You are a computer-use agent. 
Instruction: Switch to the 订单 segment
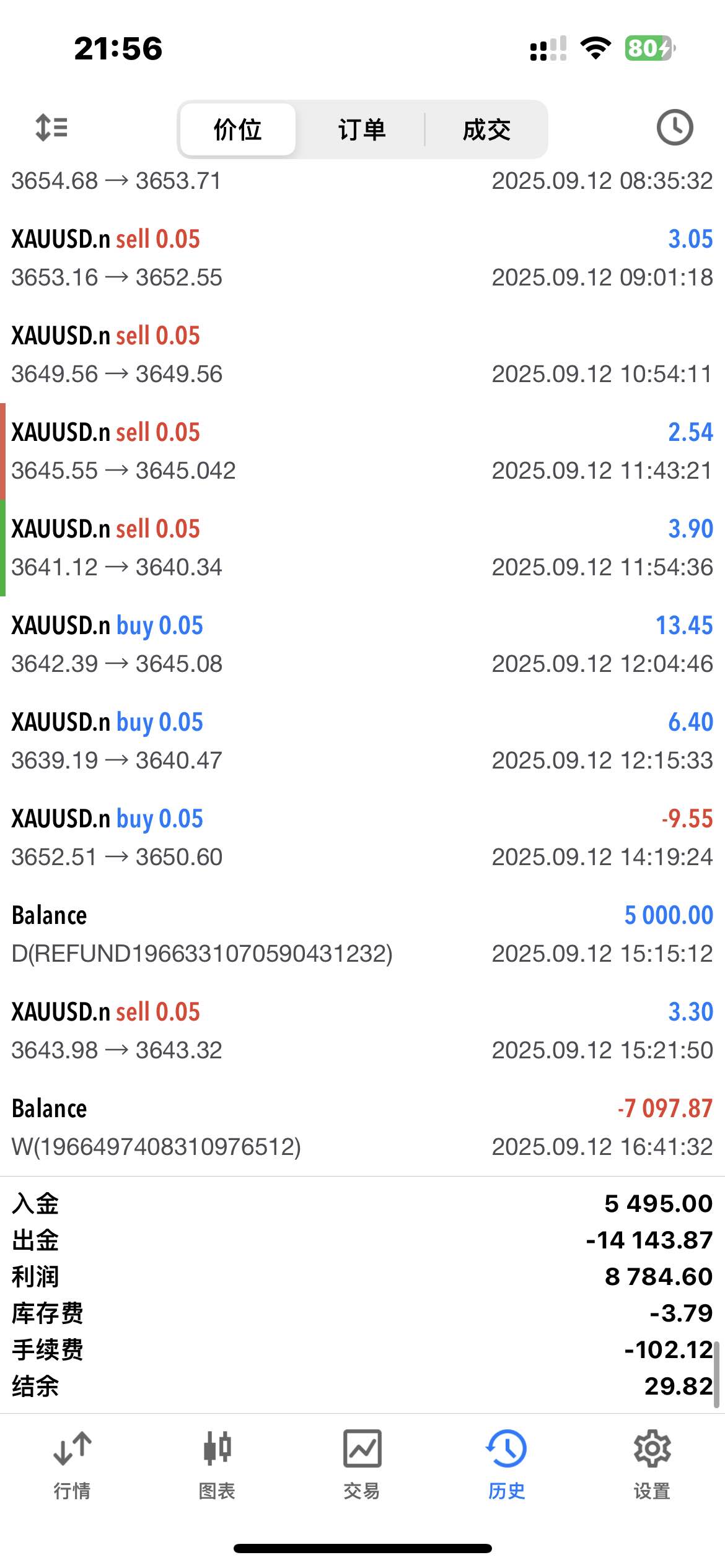pyautogui.click(x=362, y=129)
